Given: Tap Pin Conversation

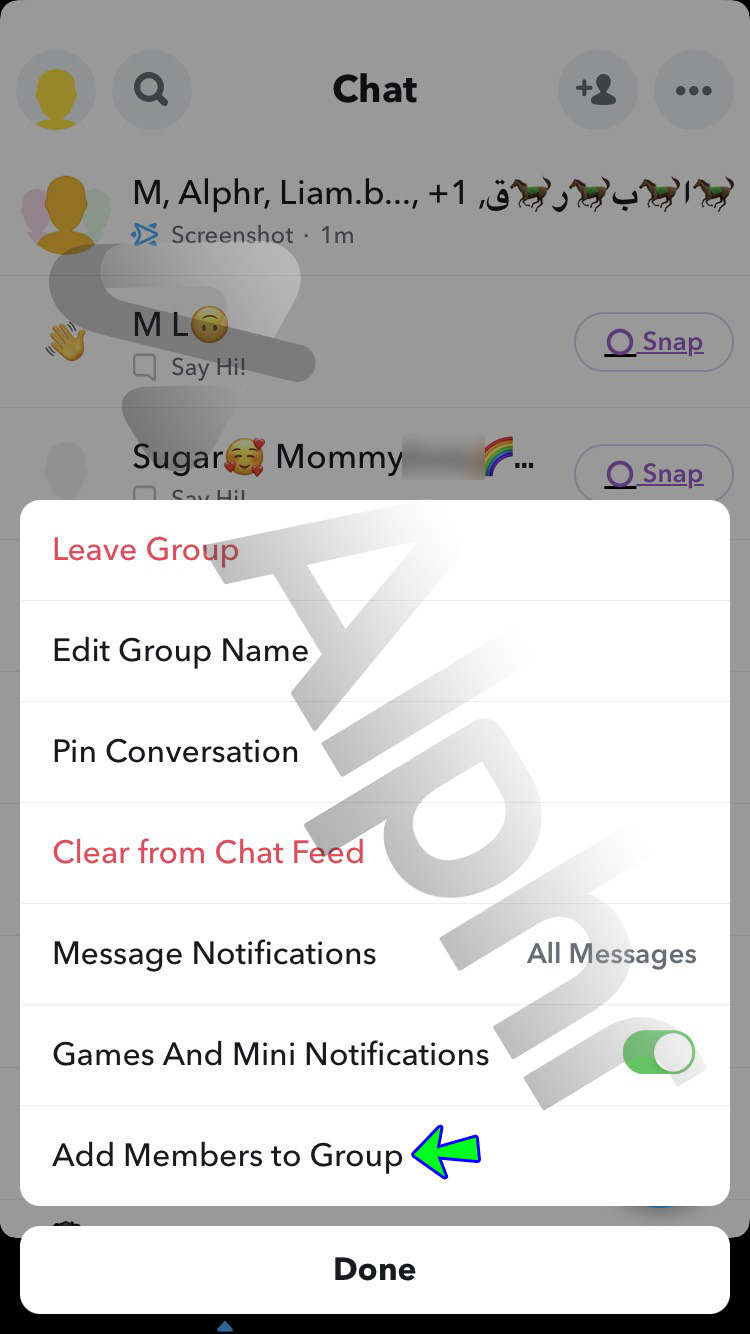Looking at the screenshot, I should [175, 752].
